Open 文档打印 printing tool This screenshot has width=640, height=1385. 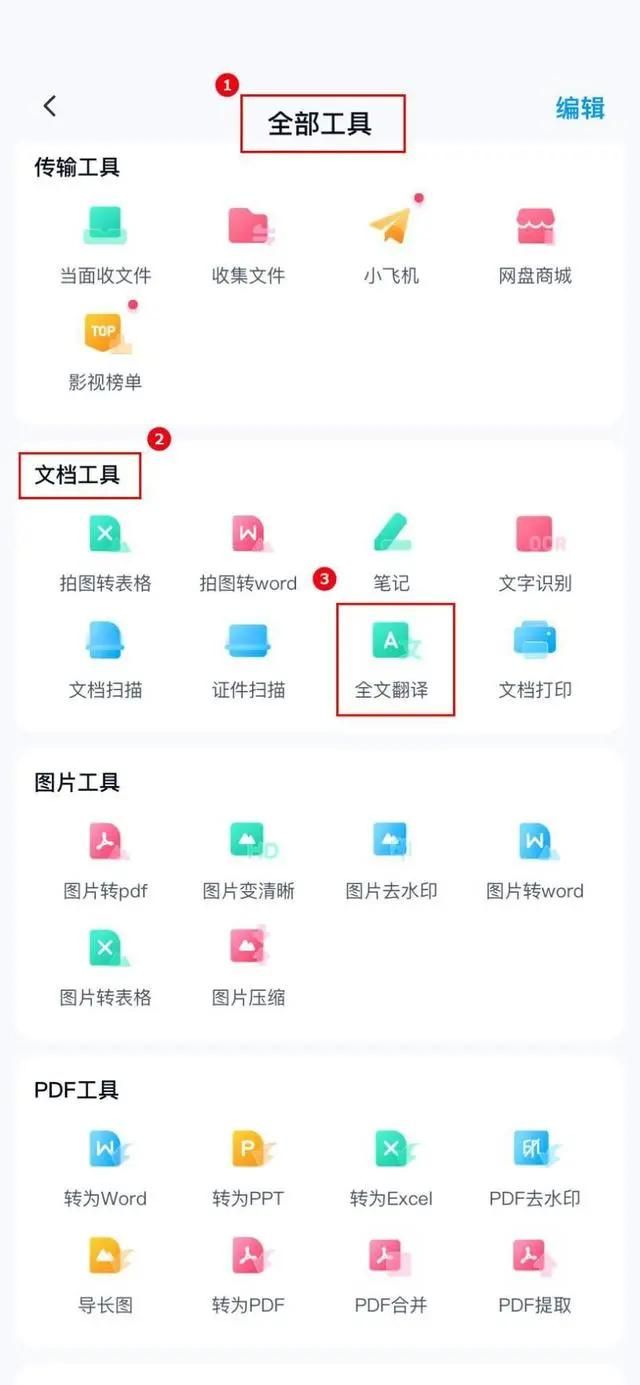[x=535, y=658]
